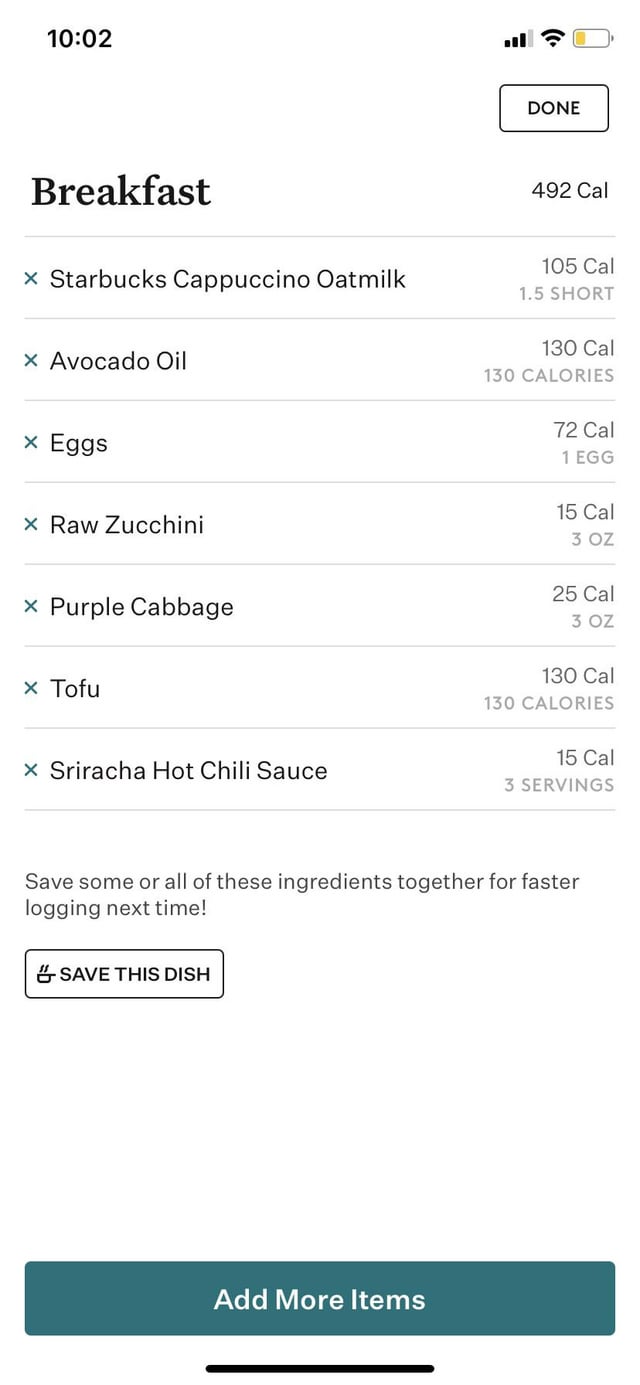Add more items to breakfast

pyautogui.click(x=320, y=1299)
